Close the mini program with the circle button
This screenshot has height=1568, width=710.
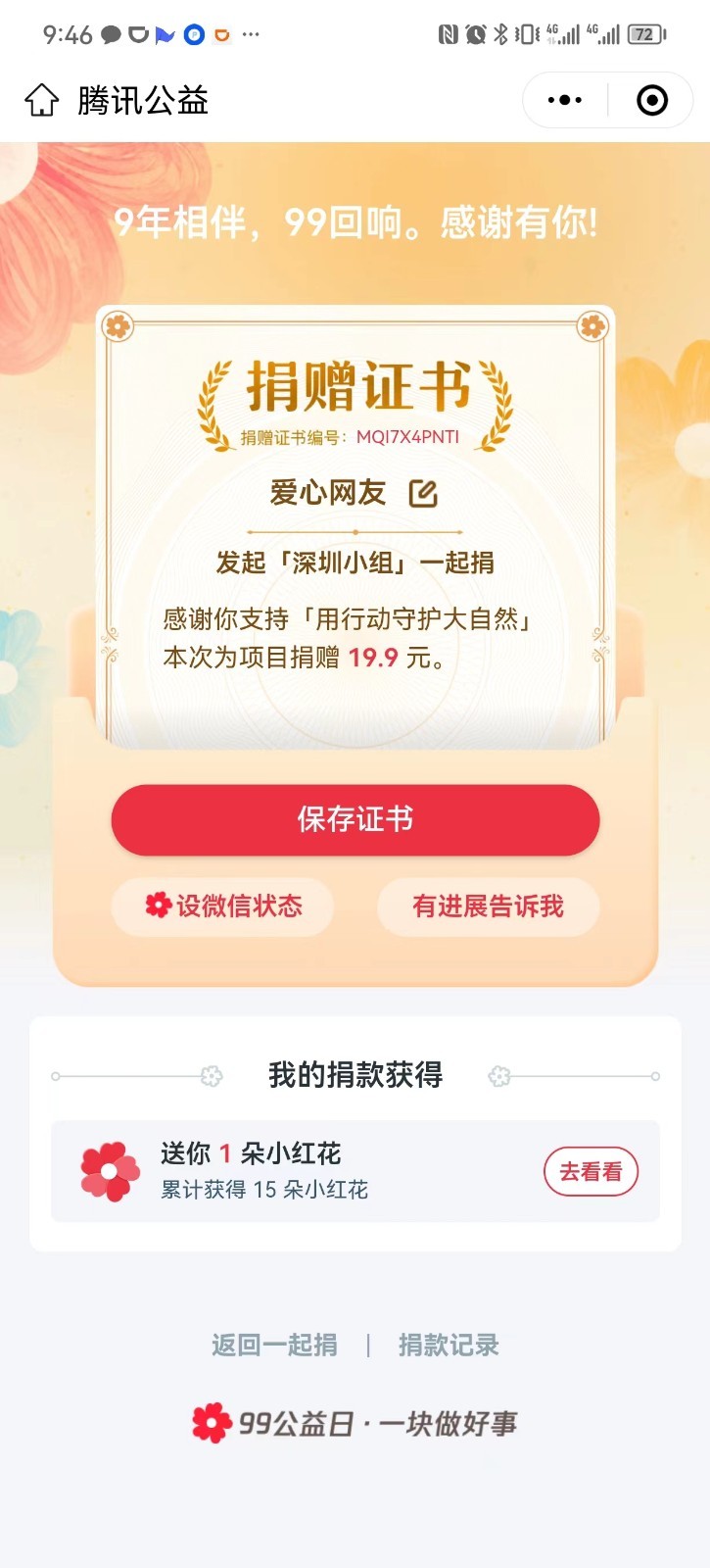(x=651, y=100)
